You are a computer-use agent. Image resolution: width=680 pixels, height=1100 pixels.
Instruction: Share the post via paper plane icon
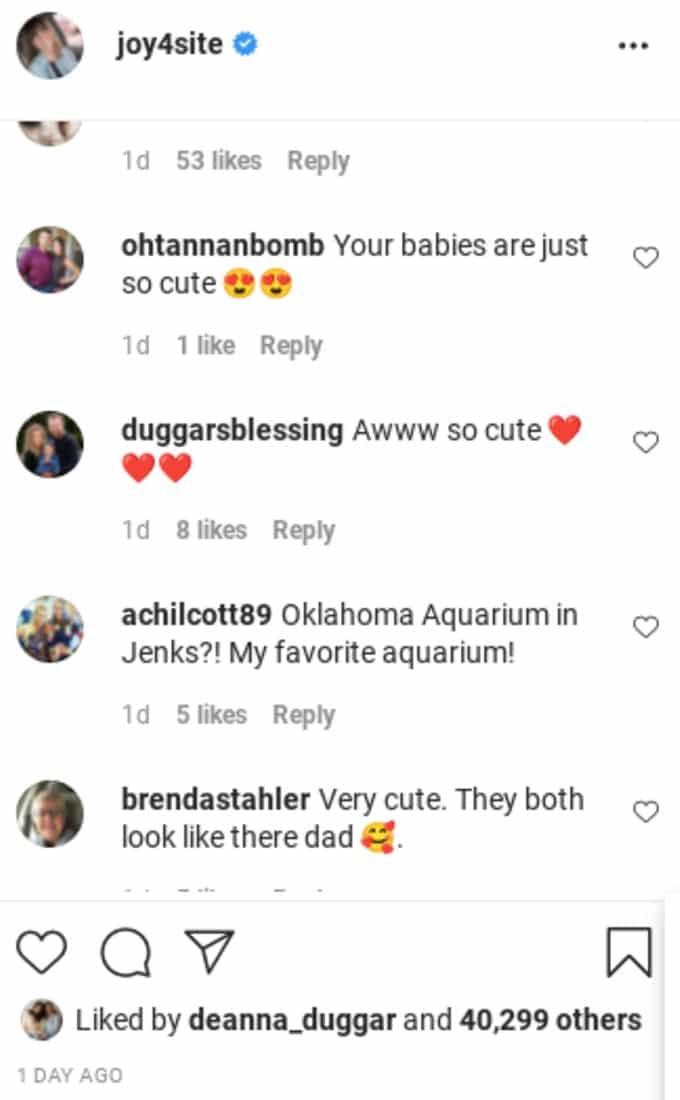tap(208, 951)
